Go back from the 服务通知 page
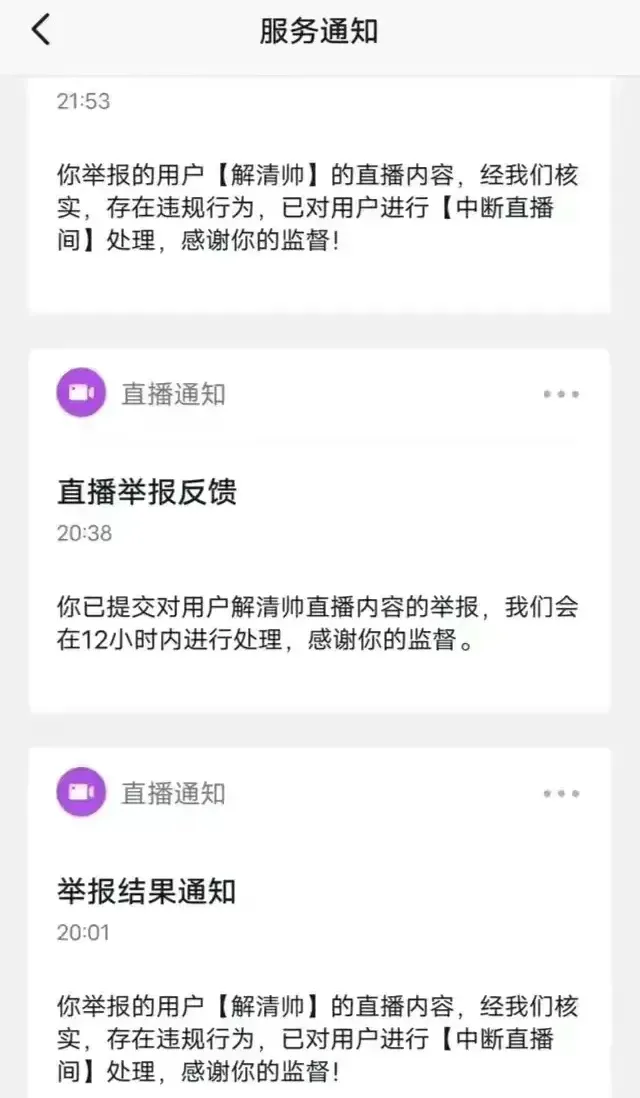The image size is (640, 1098). coord(40,30)
